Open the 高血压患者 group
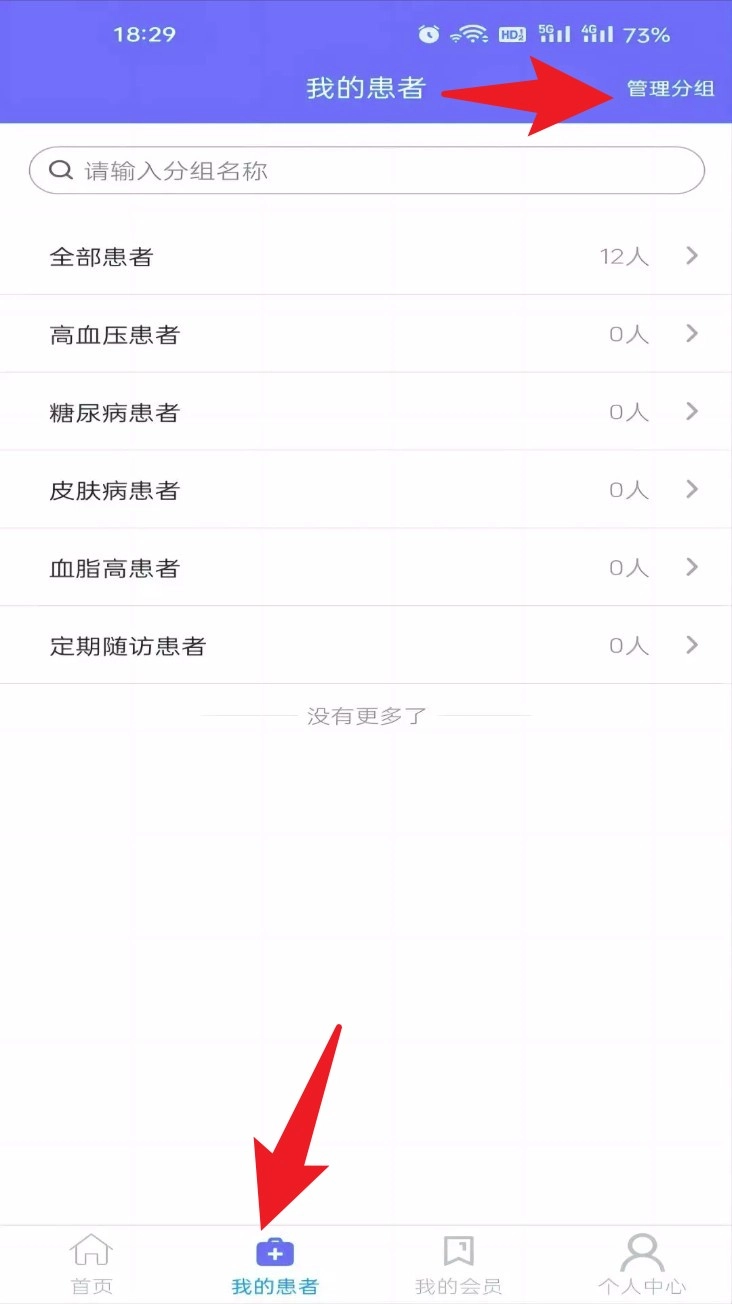The width and height of the screenshot is (732, 1304). tap(366, 335)
